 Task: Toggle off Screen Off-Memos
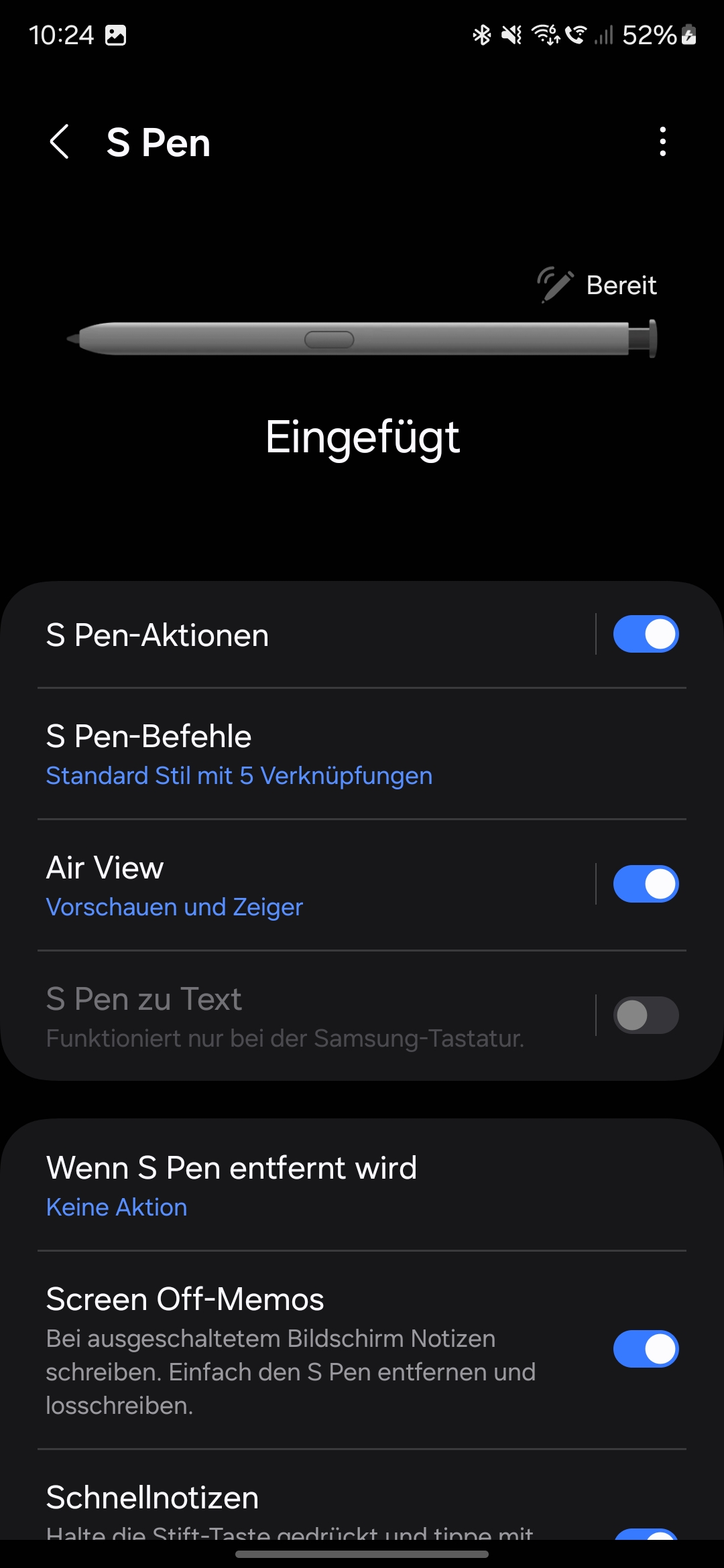(646, 1349)
